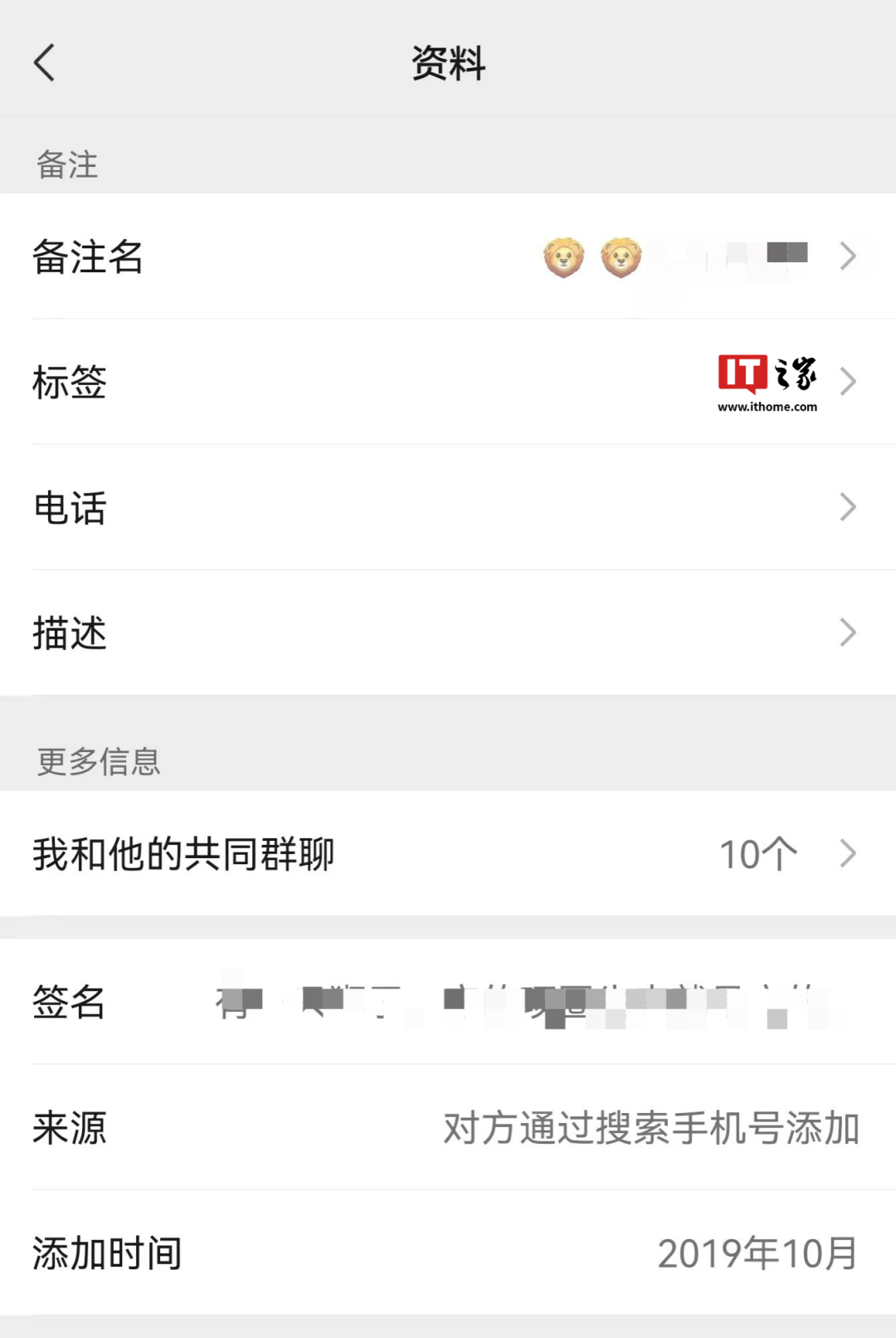View 我和他的共同群聊 shared group chats
Viewport: 896px width, 1338px height.
point(448,853)
